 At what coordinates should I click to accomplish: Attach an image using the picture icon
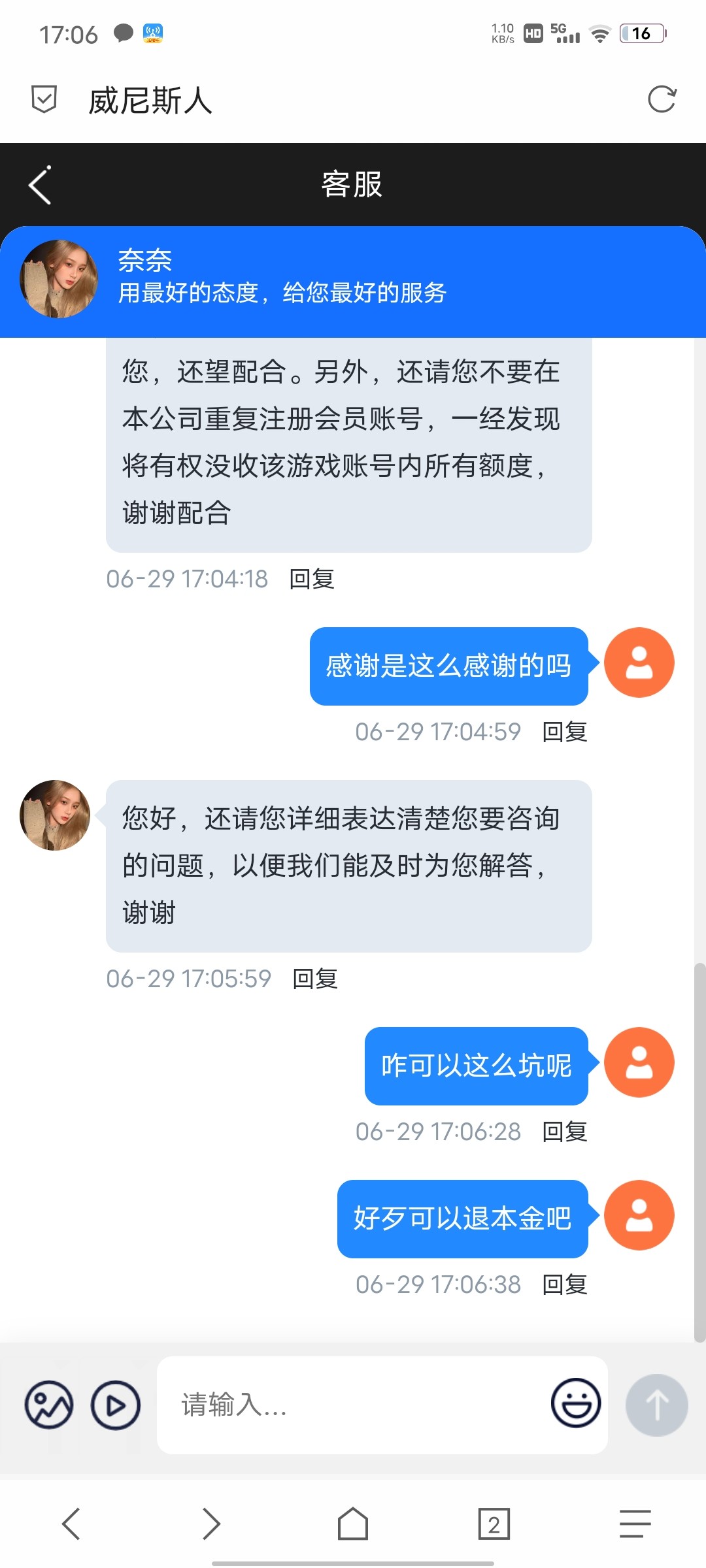pyautogui.click(x=49, y=1405)
